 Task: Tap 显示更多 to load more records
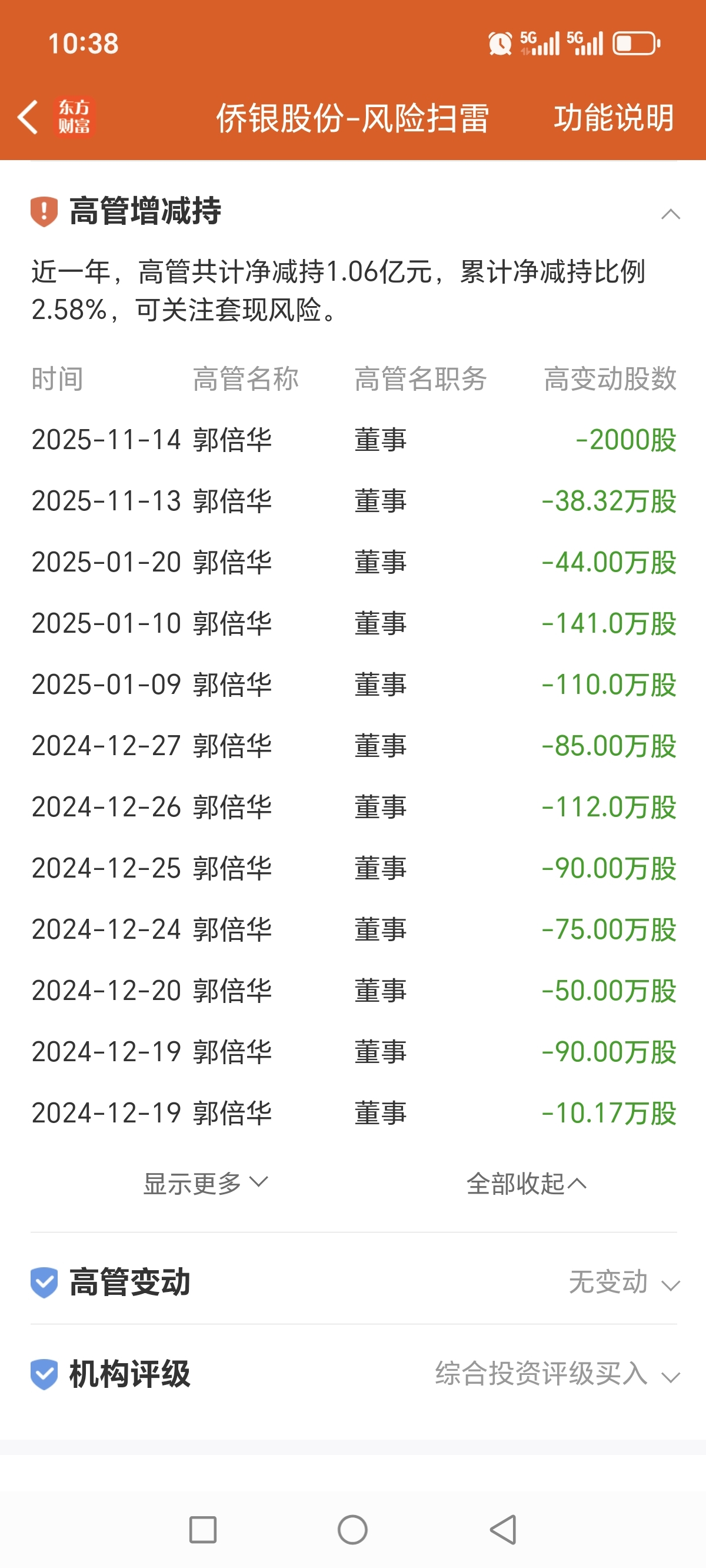click(206, 1183)
